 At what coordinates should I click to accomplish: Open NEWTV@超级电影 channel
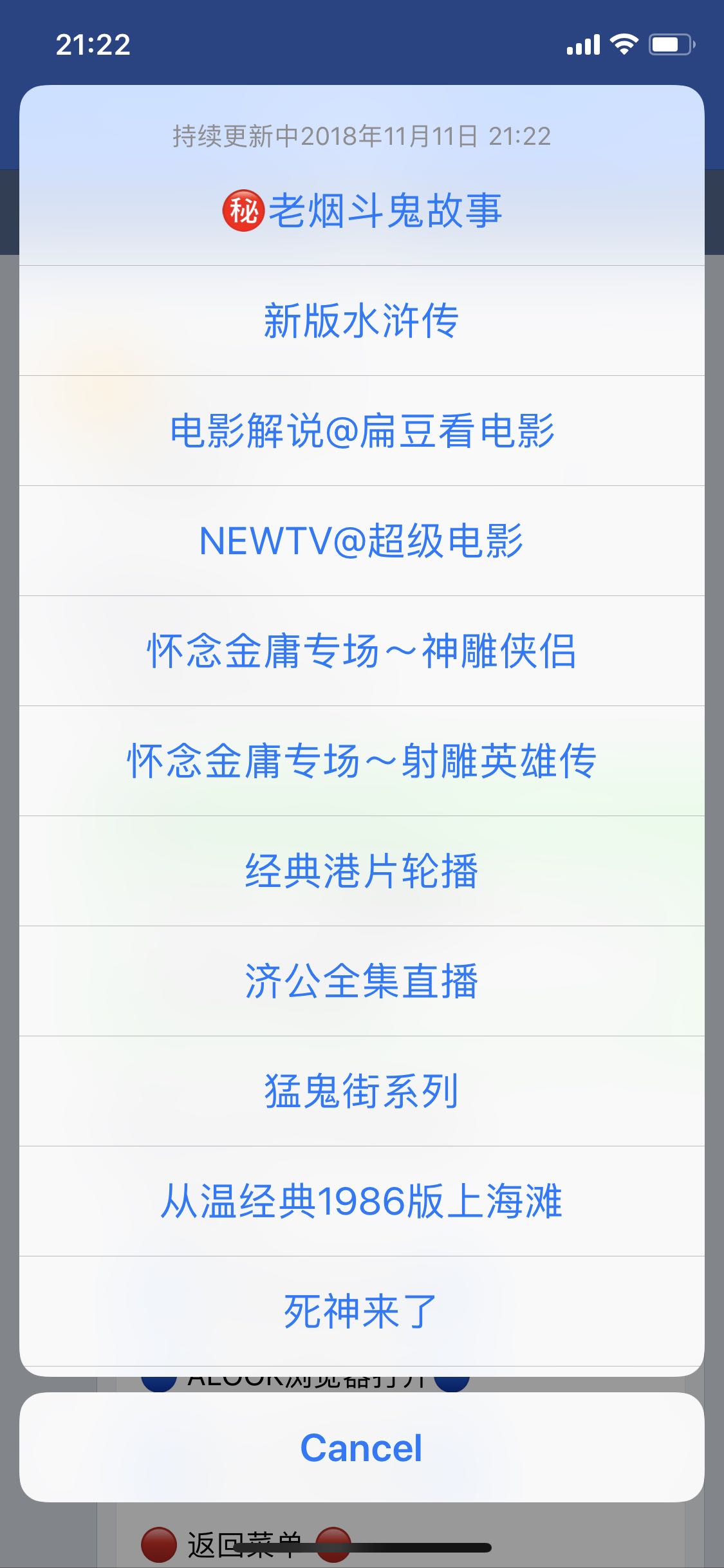point(362,541)
